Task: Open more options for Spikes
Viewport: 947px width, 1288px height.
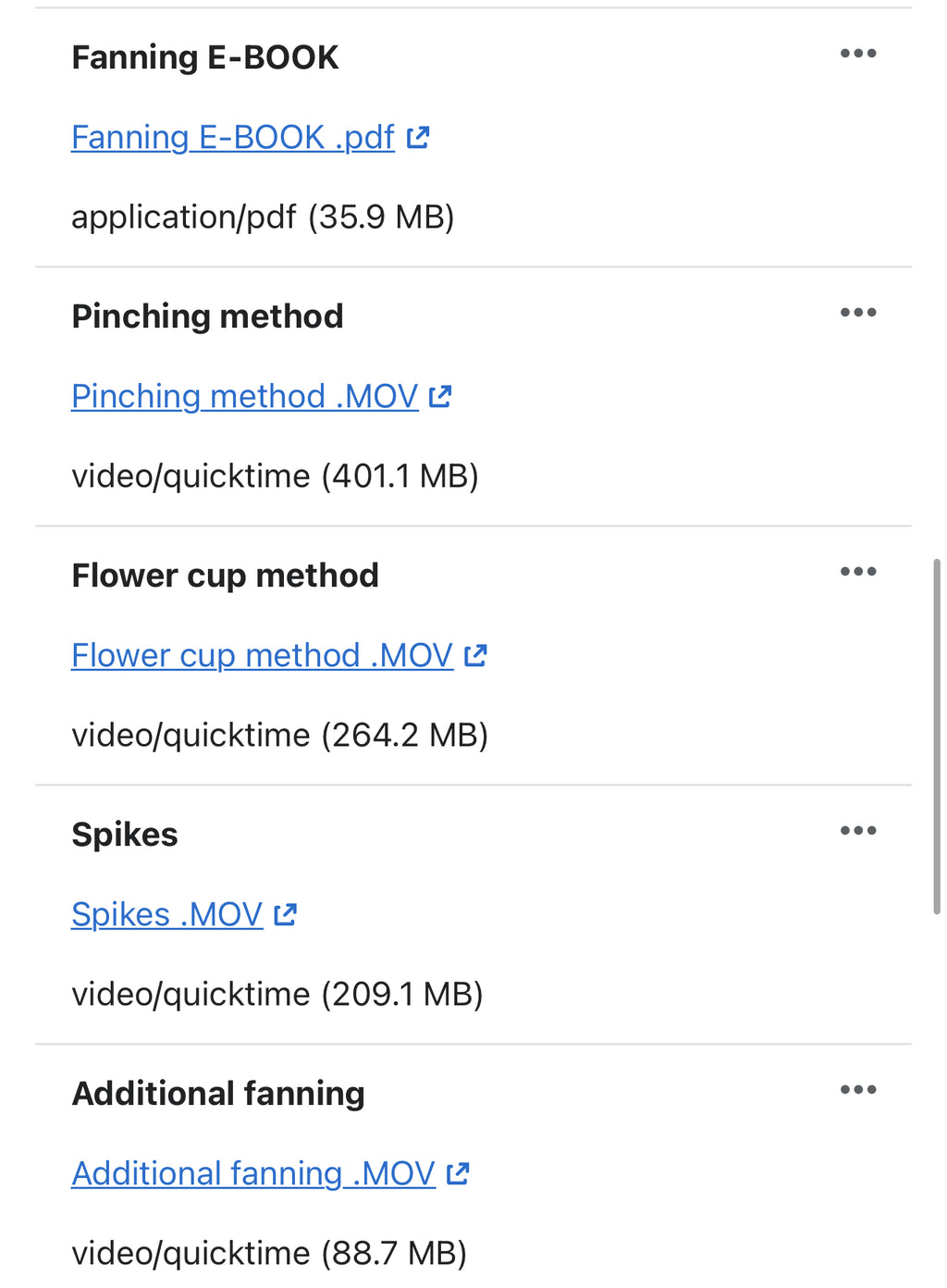Action: tap(857, 831)
